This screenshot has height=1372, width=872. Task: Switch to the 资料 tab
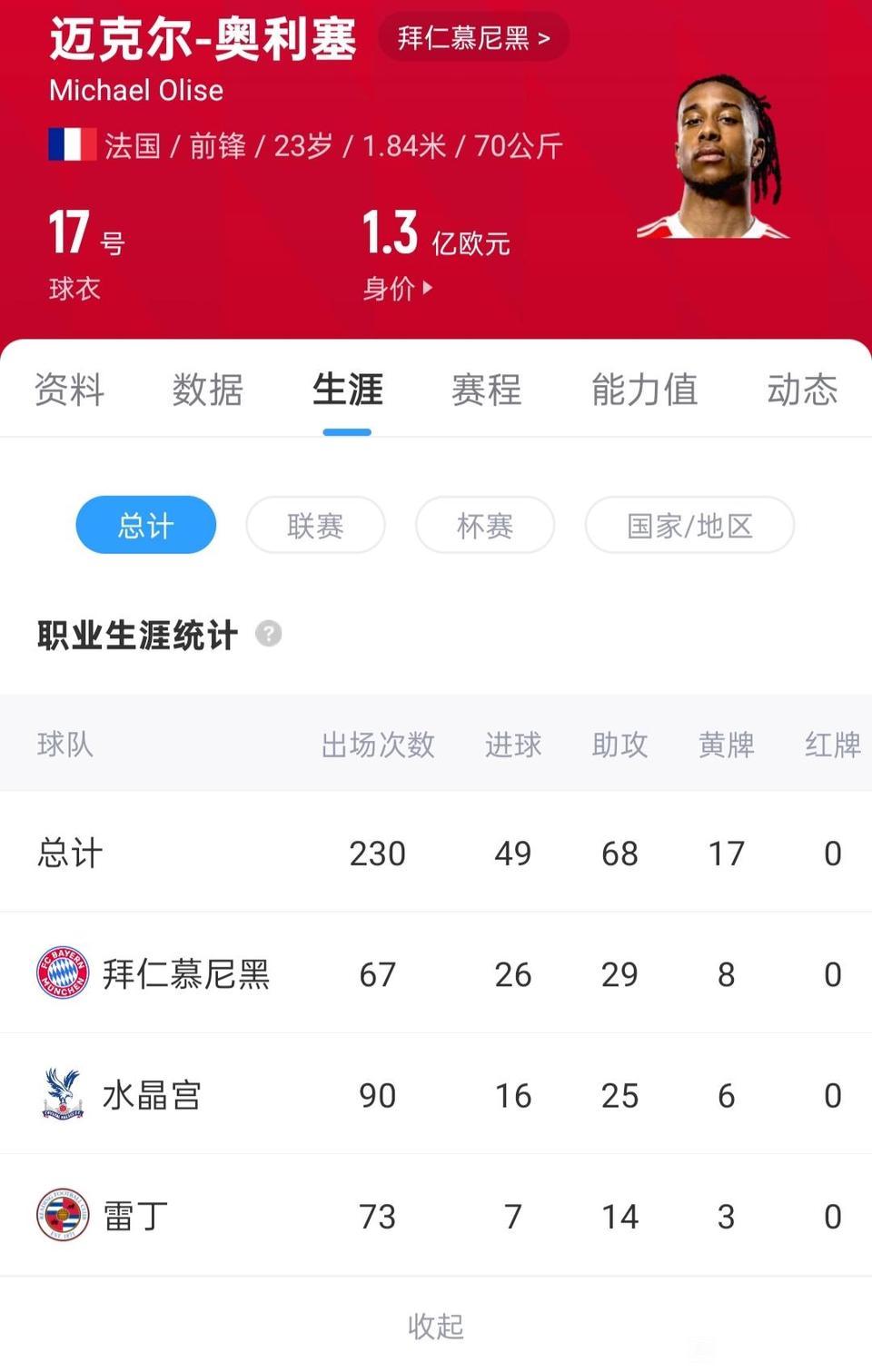point(69,390)
